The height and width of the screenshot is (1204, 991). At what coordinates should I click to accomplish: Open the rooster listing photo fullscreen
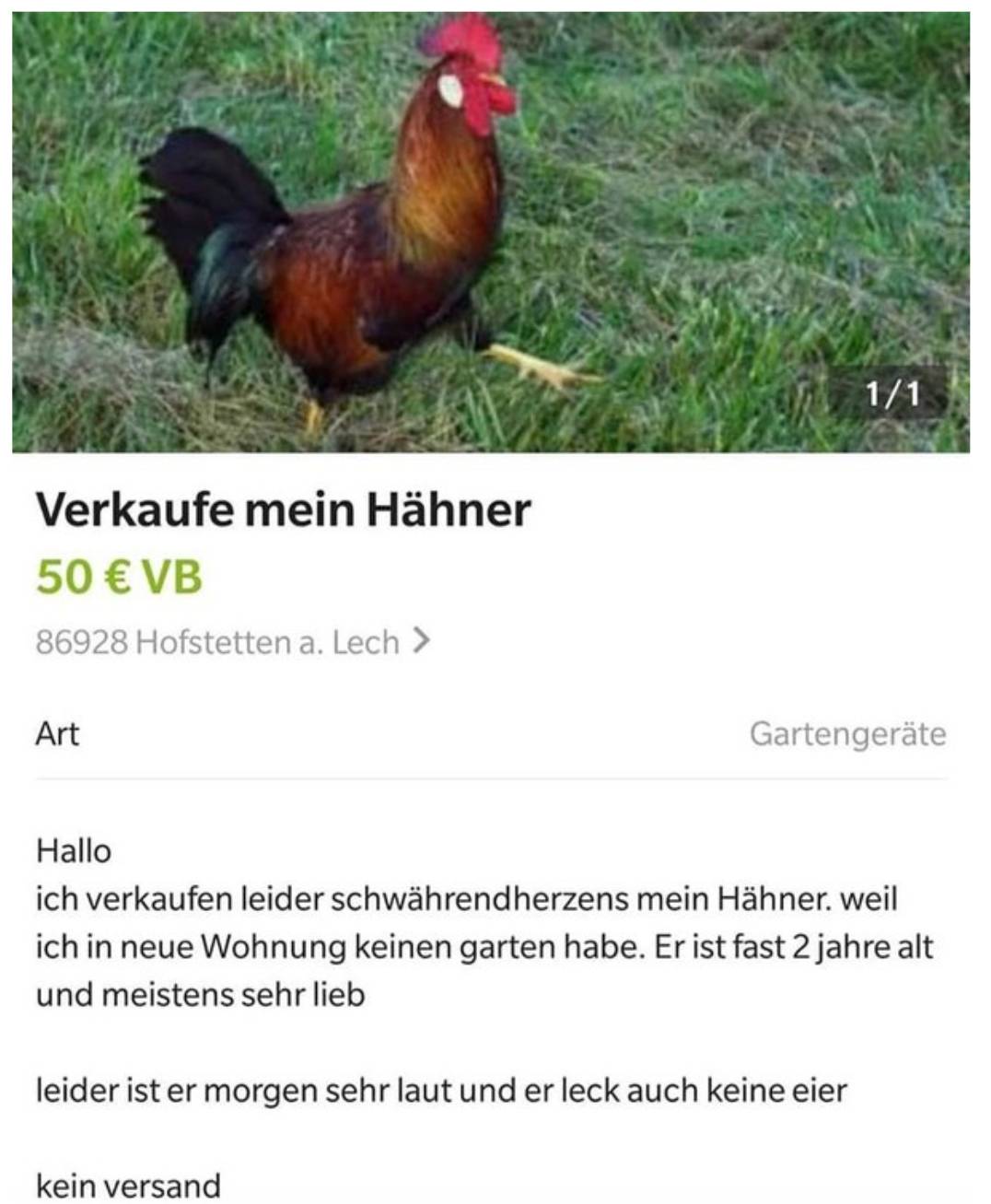pyautogui.click(x=490, y=232)
